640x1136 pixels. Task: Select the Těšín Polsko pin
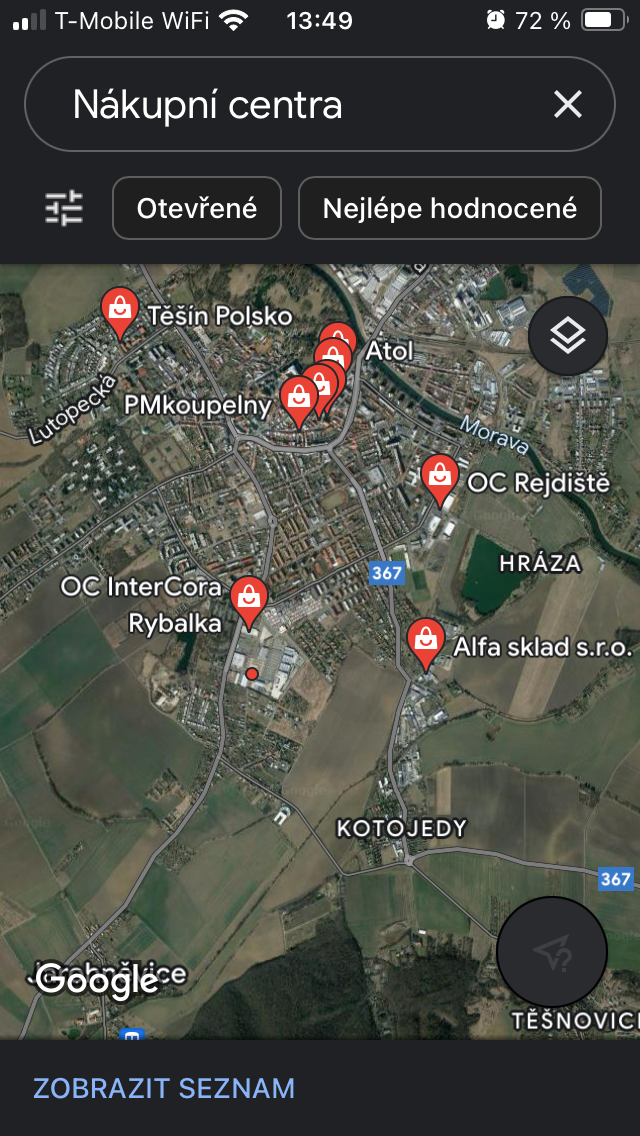[x=121, y=311]
